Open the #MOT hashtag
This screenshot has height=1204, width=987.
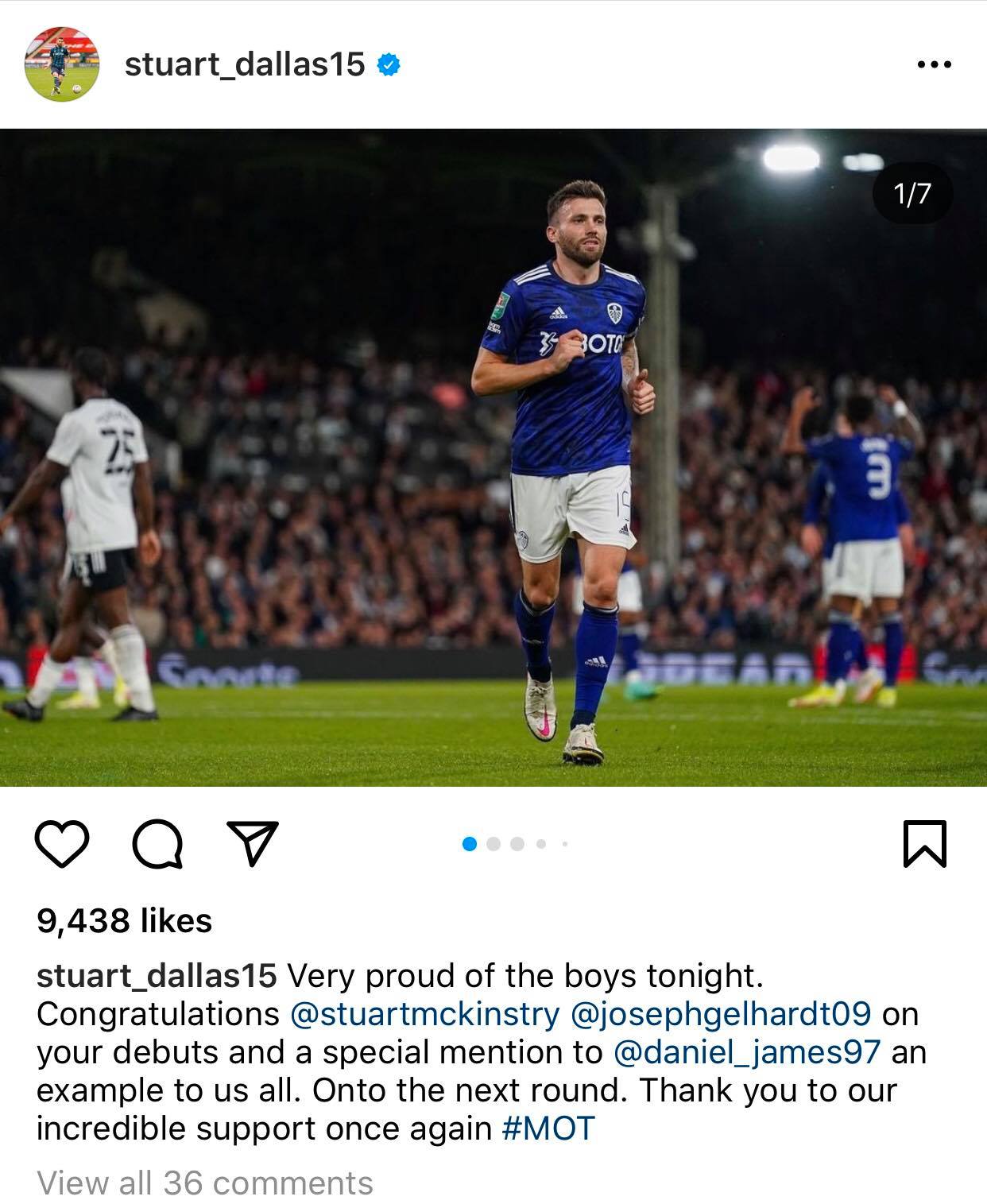548,1129
